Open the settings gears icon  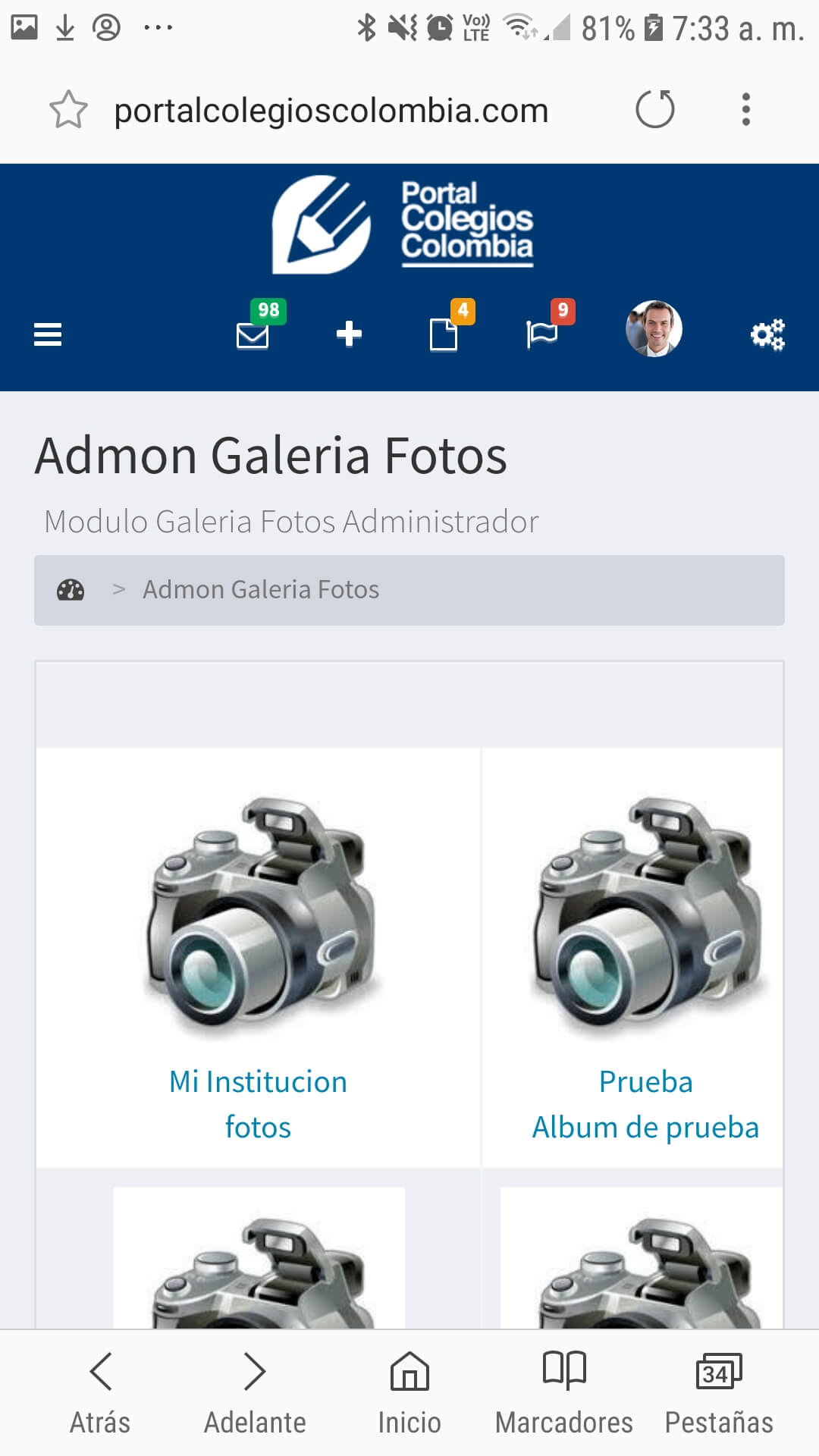(x=767, y=334)
